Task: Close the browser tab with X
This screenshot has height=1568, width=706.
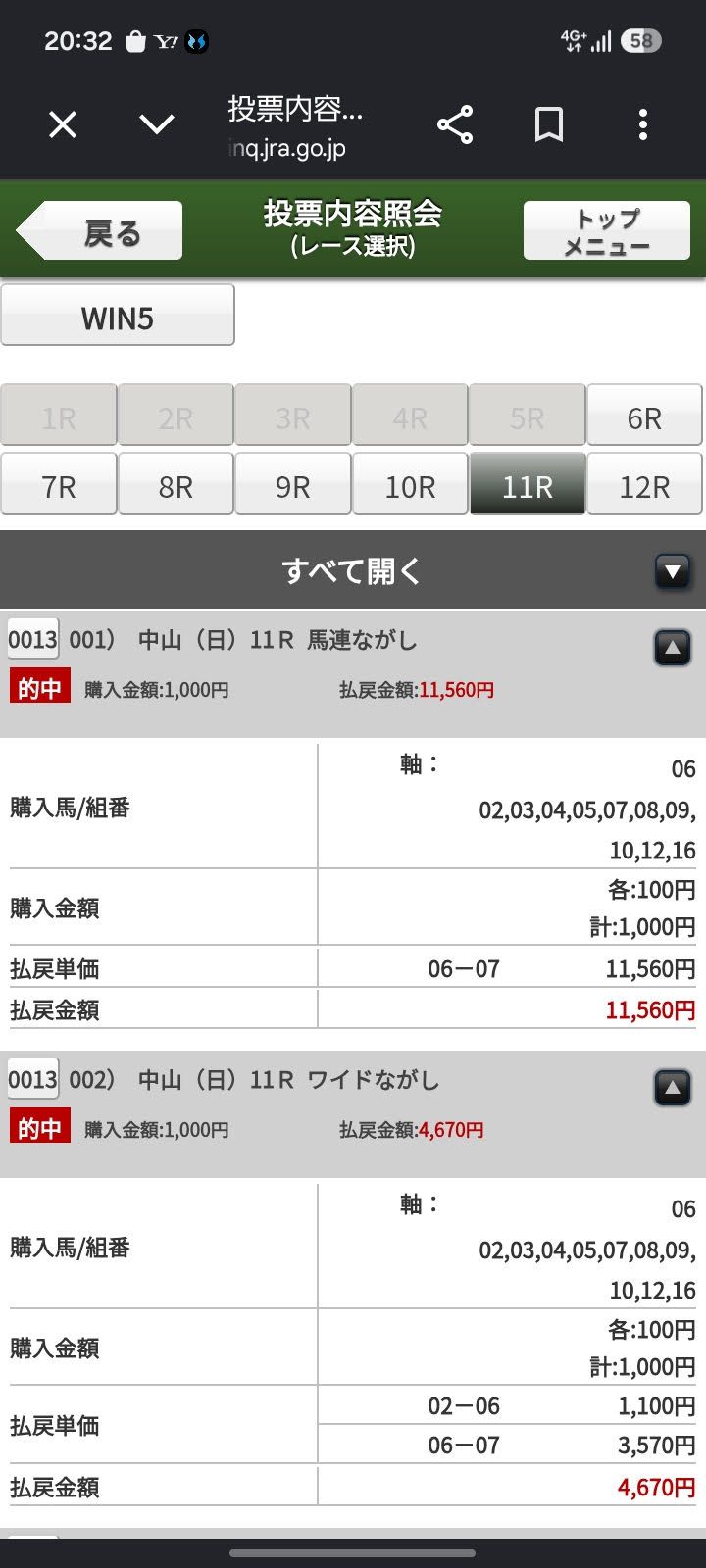Action: [x=63, y=124]
